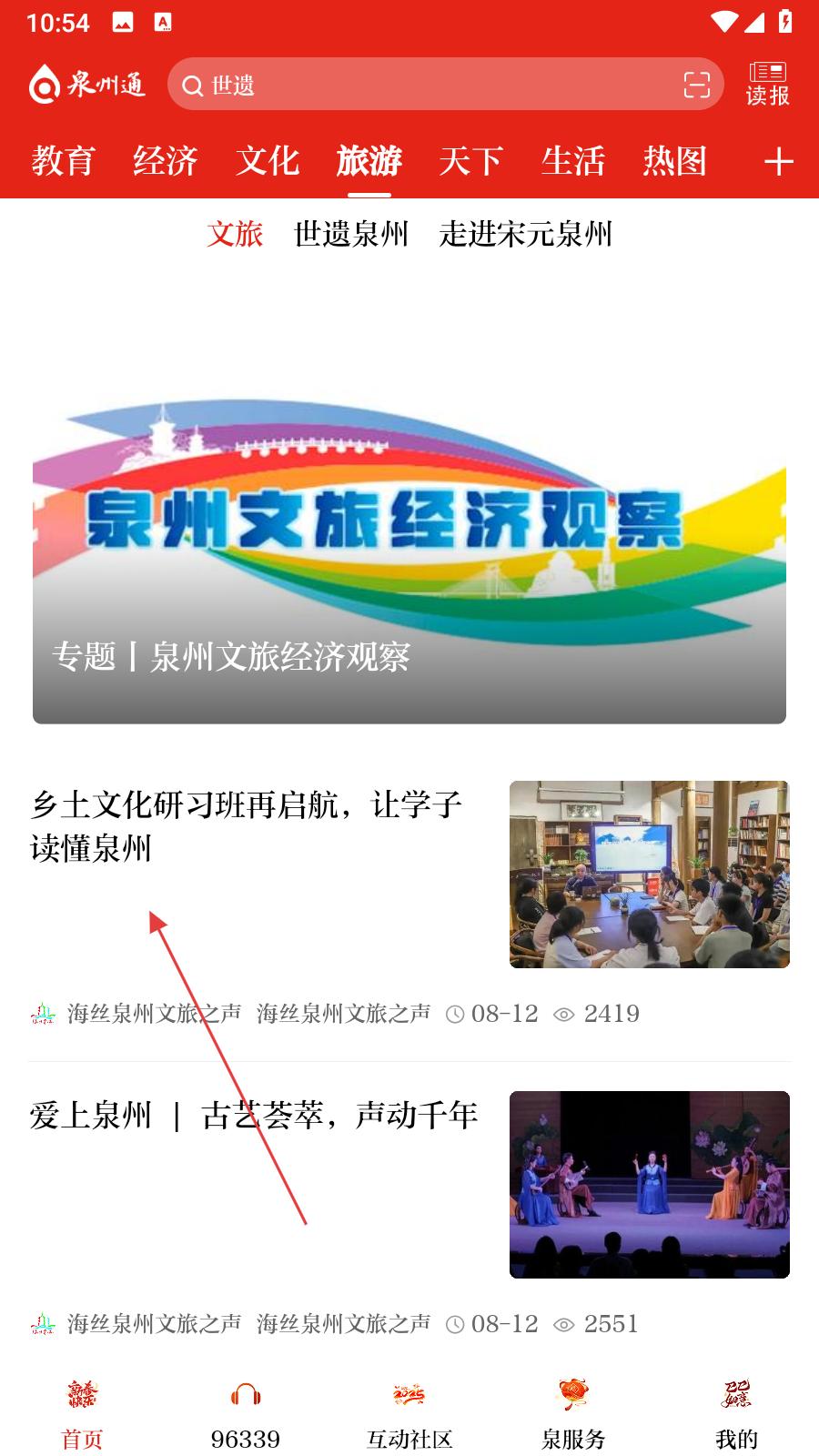The image size is (819, 1456).
Task: Open article 乡土文化研习班再启航
Action: pyautogui.click(x=246, y=826)
